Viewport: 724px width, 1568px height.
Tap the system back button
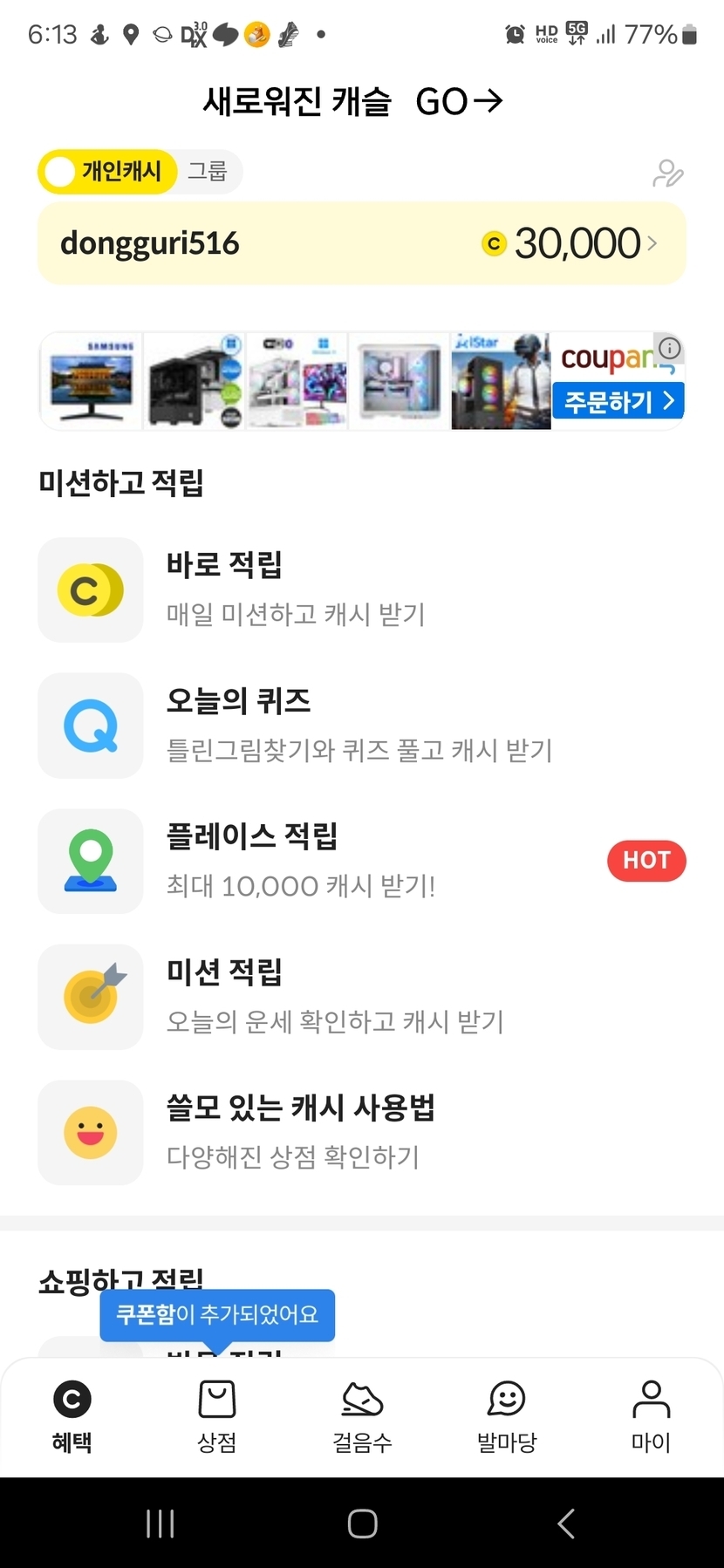pos(565,1524)
